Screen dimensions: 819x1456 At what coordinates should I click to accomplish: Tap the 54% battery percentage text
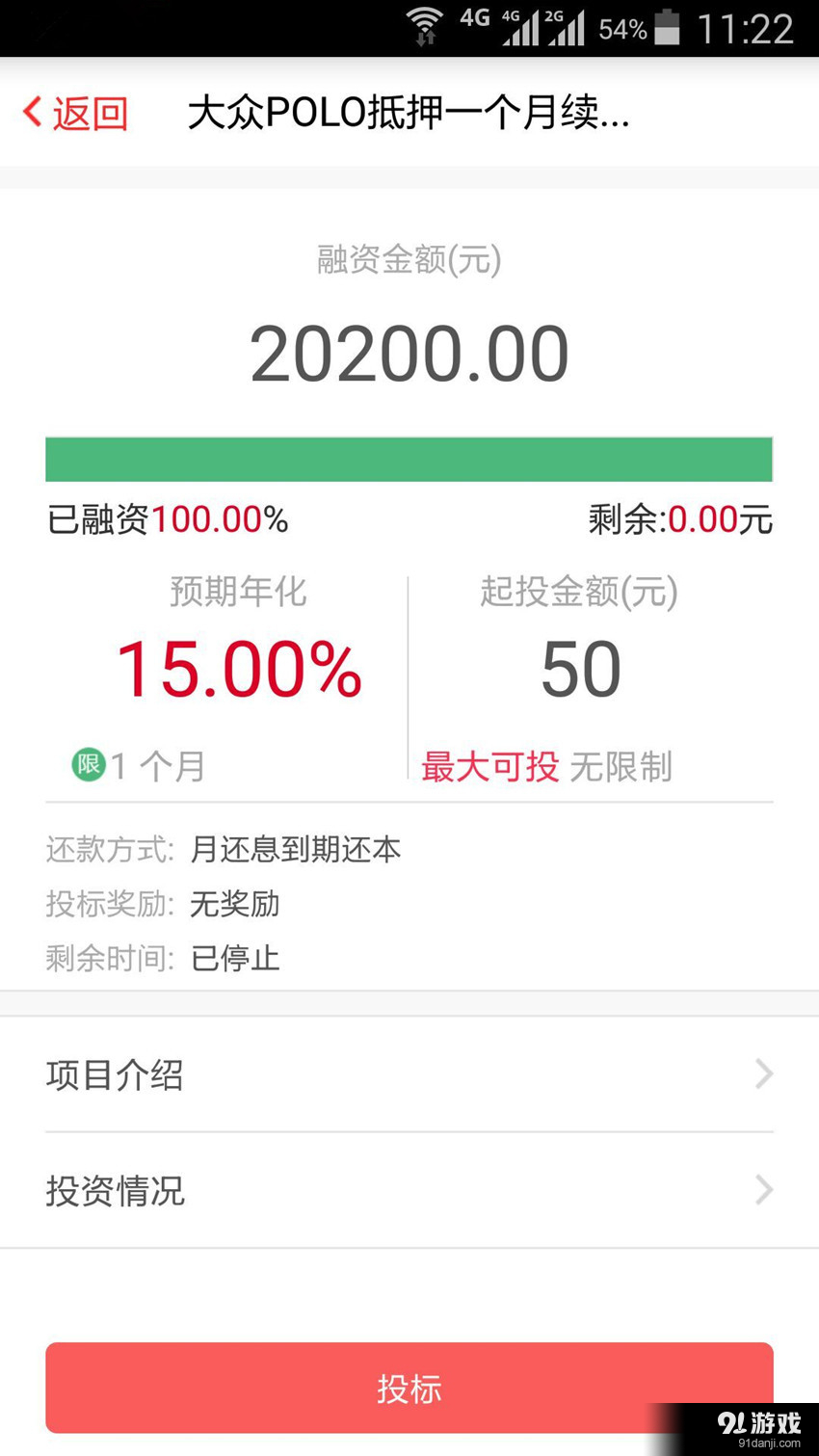point(622,29)
